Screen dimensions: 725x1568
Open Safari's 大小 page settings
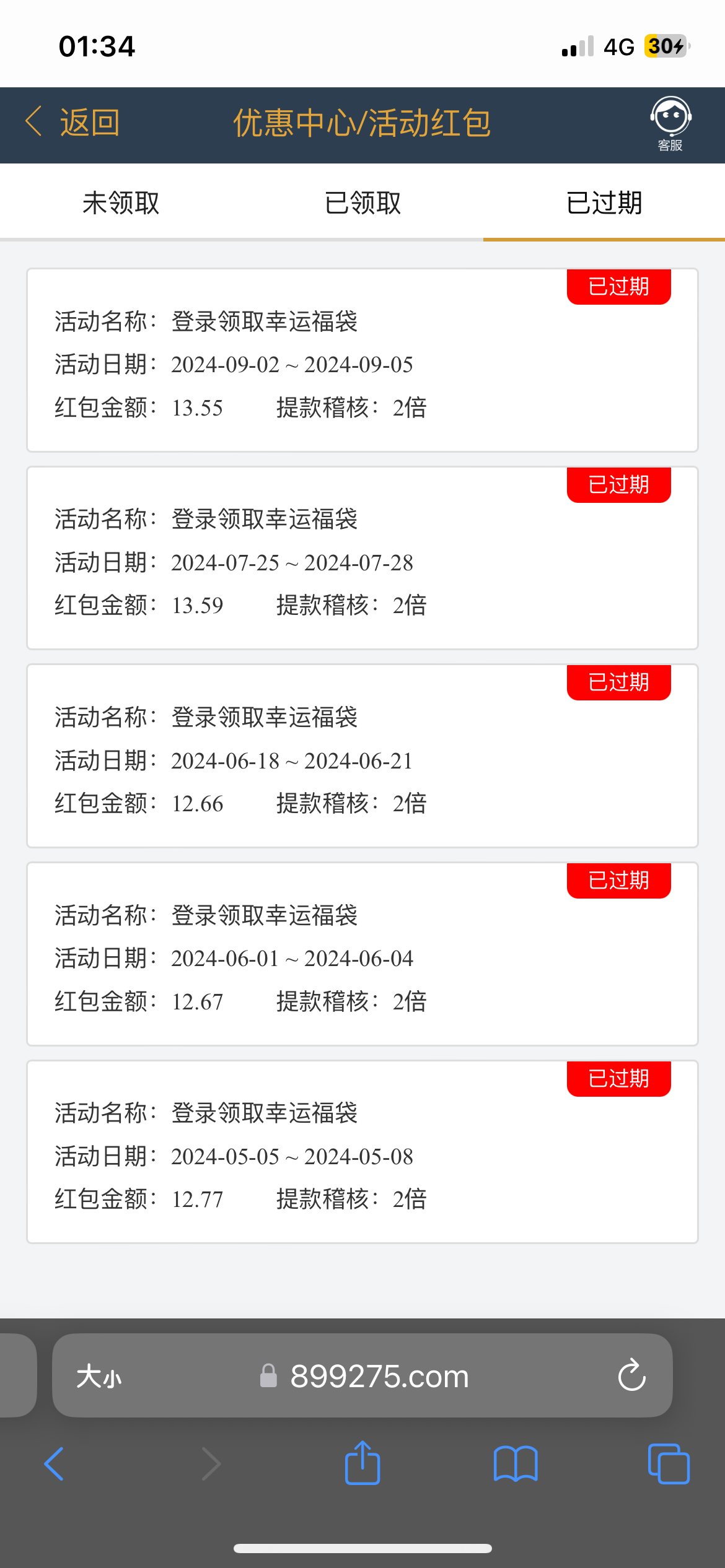pyautogui.click(x=99, y=1377)
